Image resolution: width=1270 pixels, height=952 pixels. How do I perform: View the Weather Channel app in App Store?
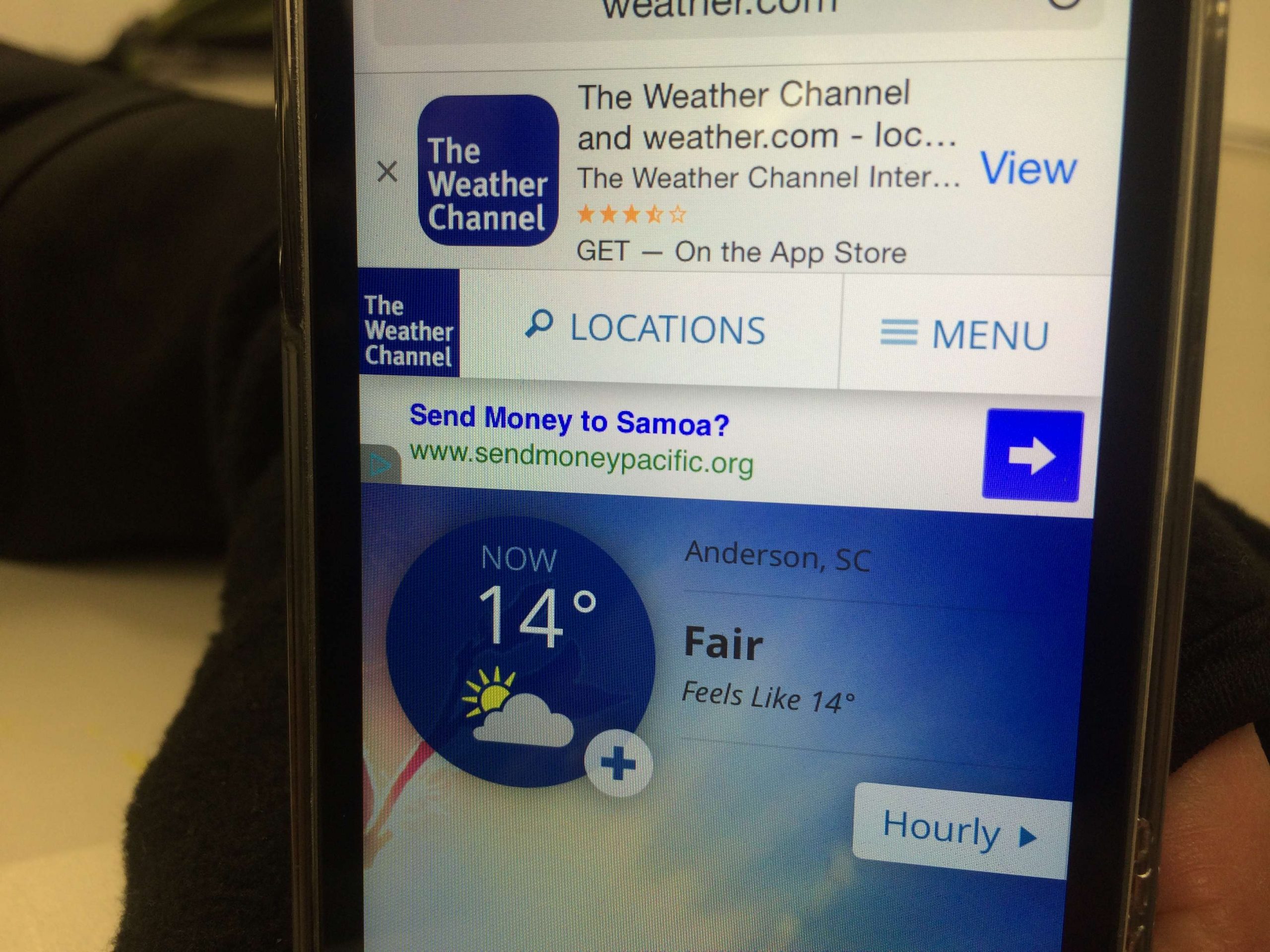(x=1028, y=169)
